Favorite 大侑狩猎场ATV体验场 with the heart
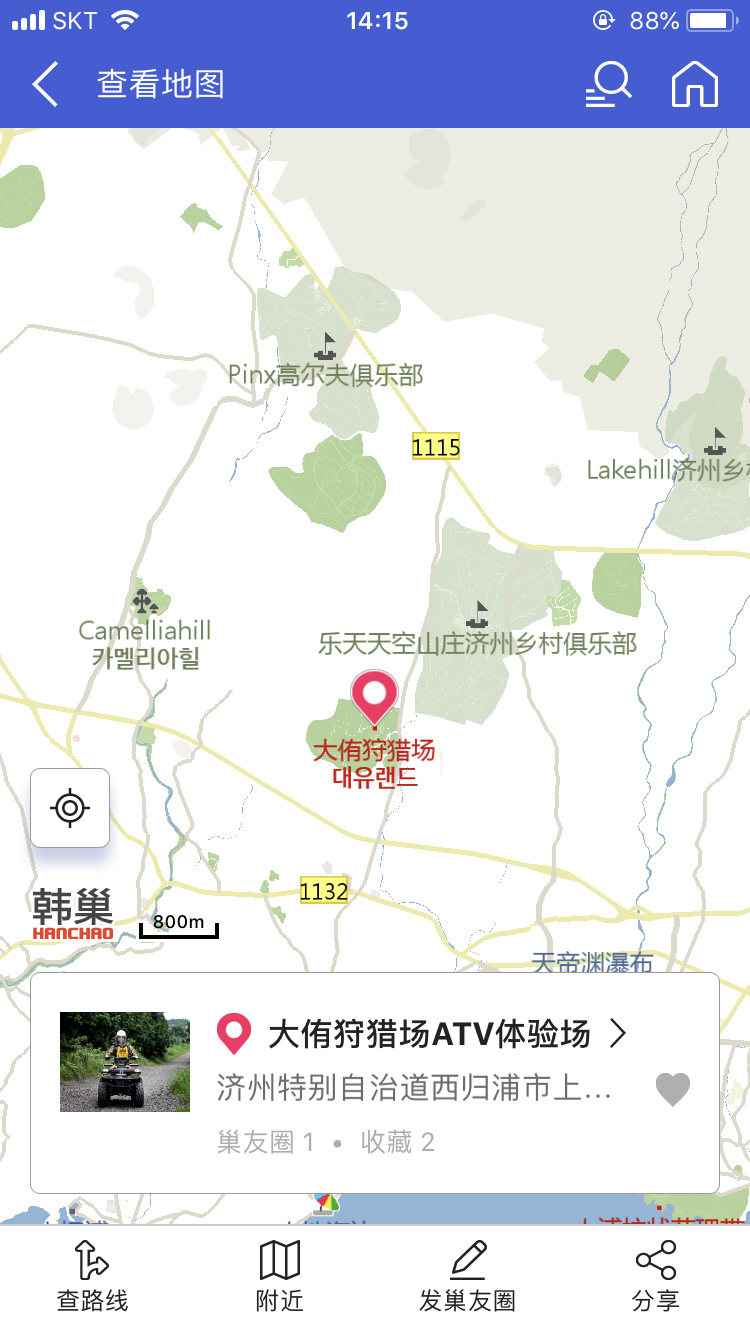The width and height of the screenshot is (750, 1334). click(673, 1089)
